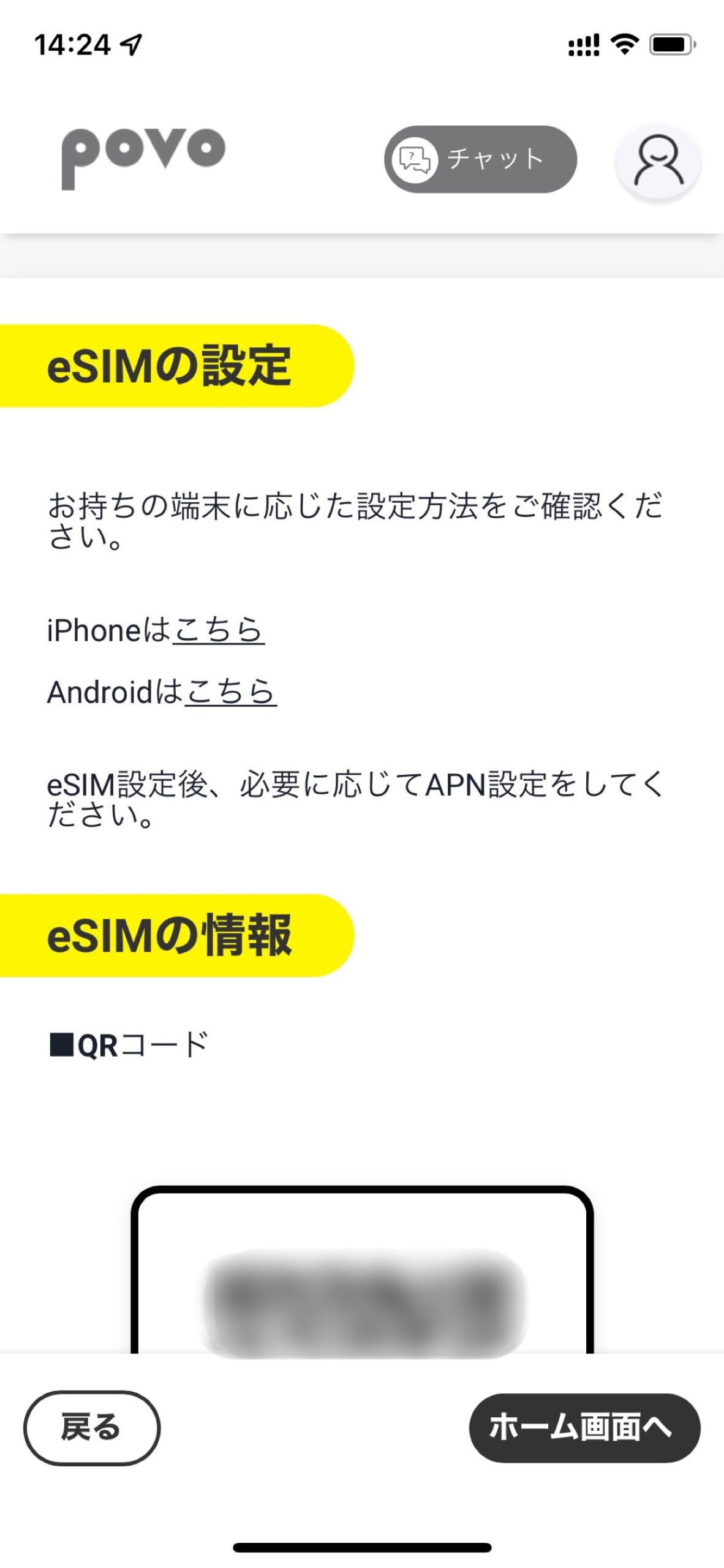Go to home via ホーム画面へ
The height and width of the screenshot is (1568, 724).
tap(584, 1427)
